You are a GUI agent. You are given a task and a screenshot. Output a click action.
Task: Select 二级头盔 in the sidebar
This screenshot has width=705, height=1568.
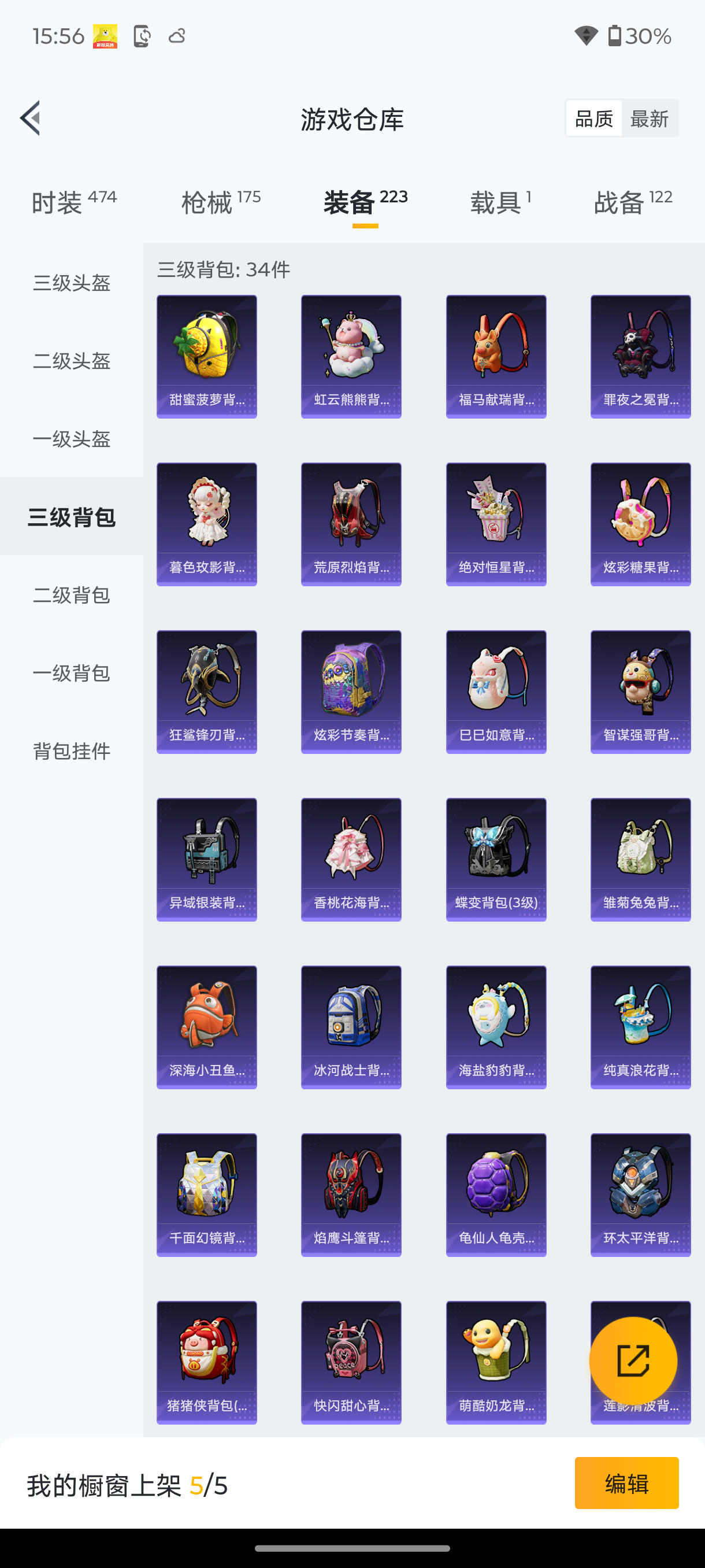71,361
